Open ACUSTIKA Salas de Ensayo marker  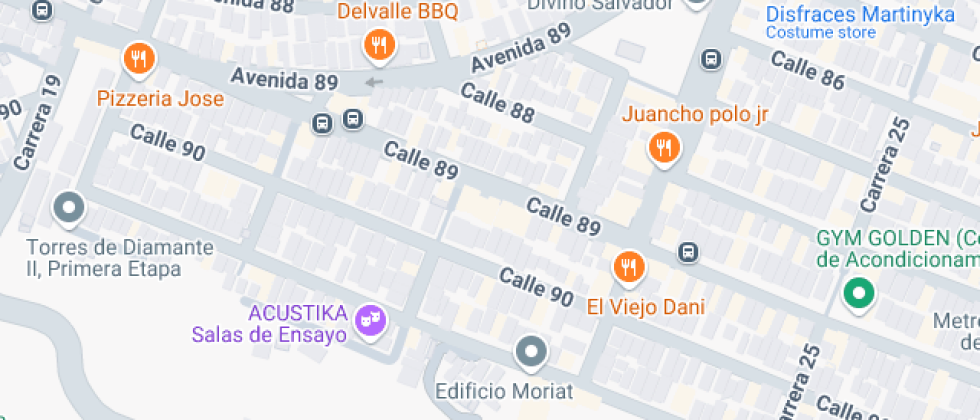(x=371, y=319)
